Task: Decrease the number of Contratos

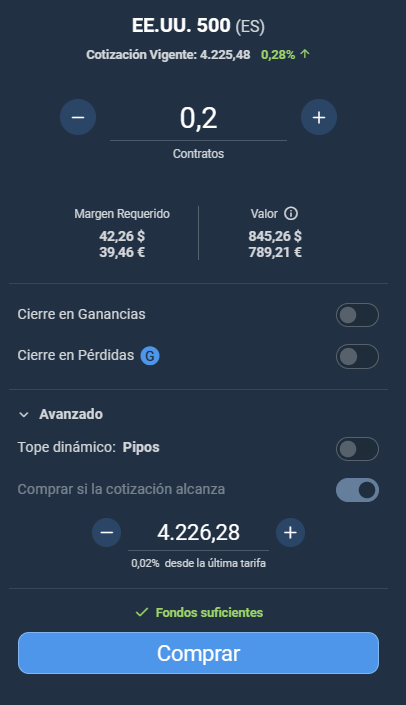Action: tap(78, 117)
